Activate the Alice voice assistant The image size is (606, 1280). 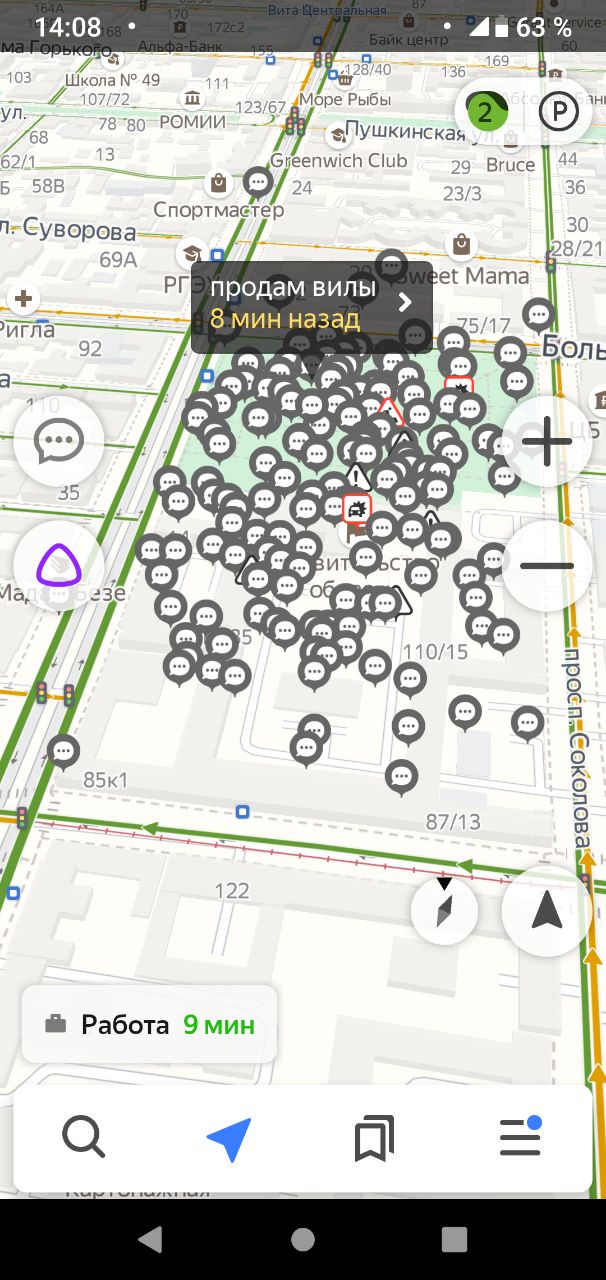click(58, 566)
